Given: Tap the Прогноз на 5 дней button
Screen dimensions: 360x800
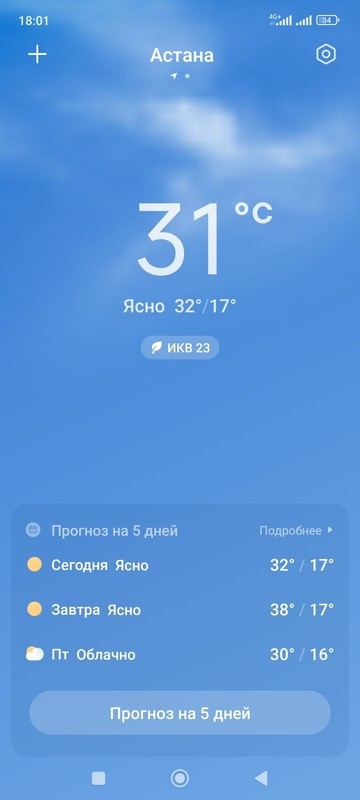Looking at the screenshot, I should coord(180,713).
